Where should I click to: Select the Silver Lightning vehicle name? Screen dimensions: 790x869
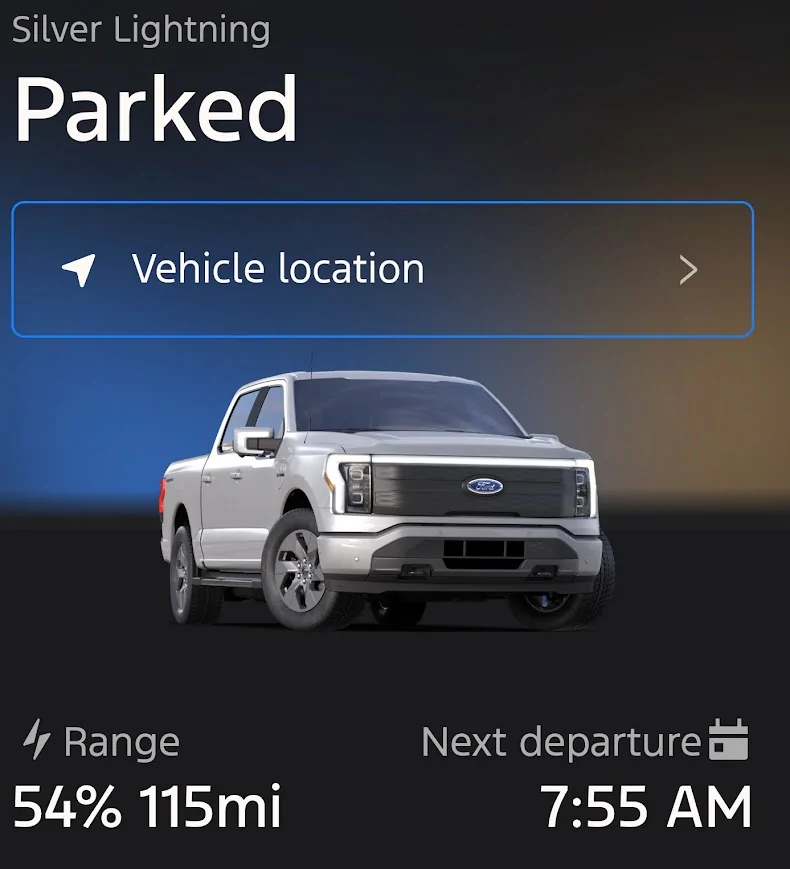coord(141,28)
